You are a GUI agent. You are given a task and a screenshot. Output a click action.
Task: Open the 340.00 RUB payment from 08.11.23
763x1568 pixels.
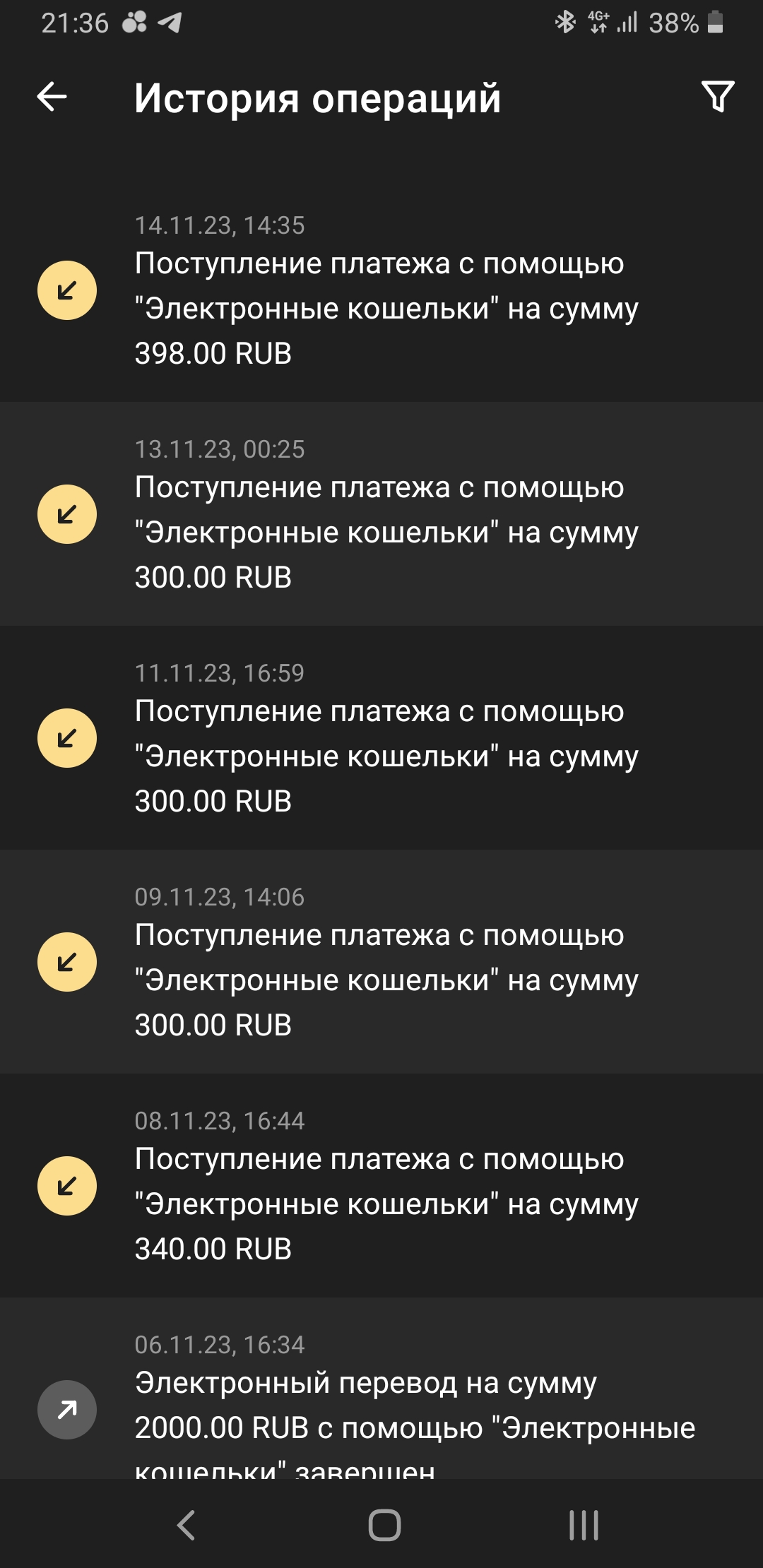click(x=381, y=1186)
